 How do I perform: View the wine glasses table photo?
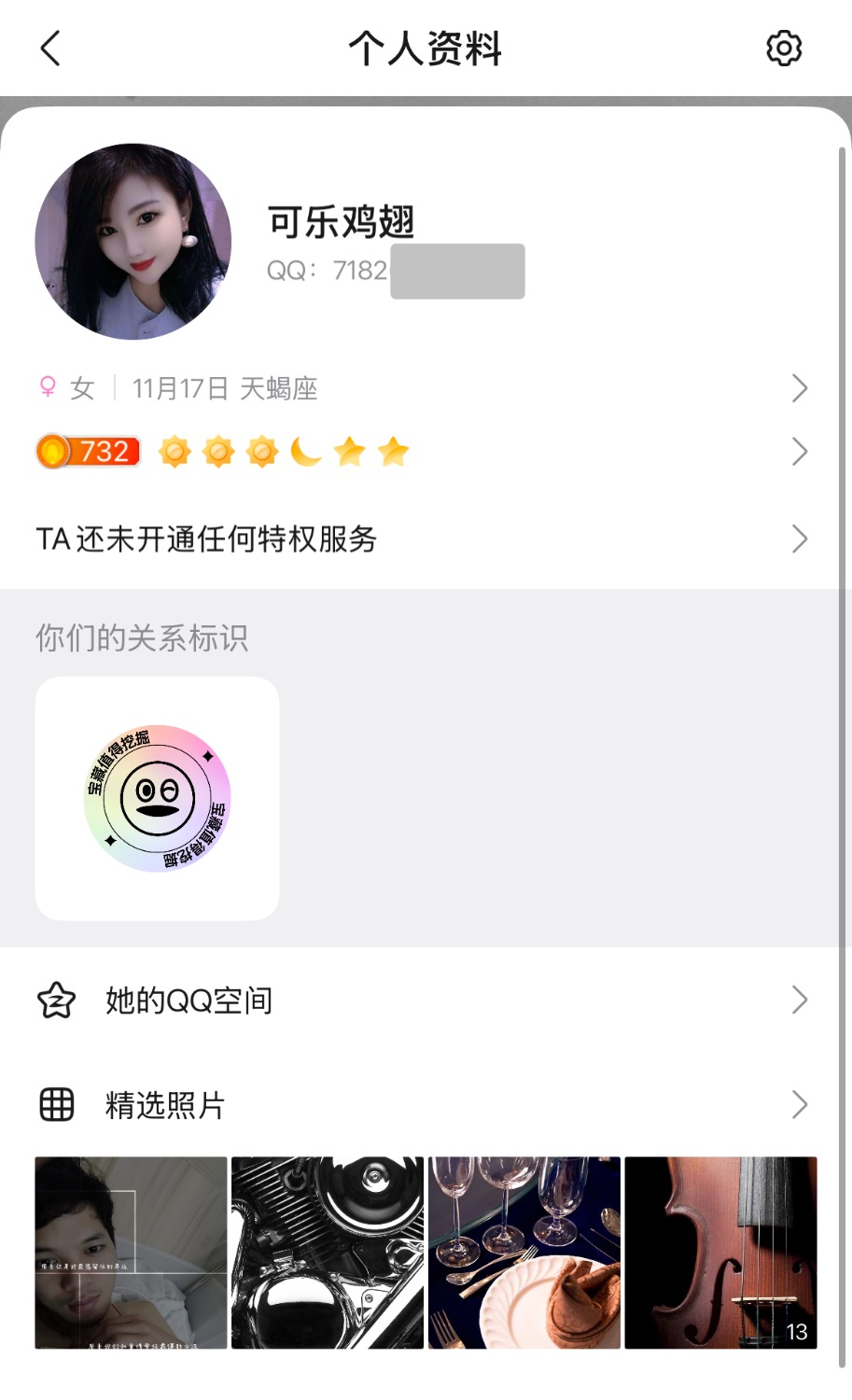pos(524,1253)
